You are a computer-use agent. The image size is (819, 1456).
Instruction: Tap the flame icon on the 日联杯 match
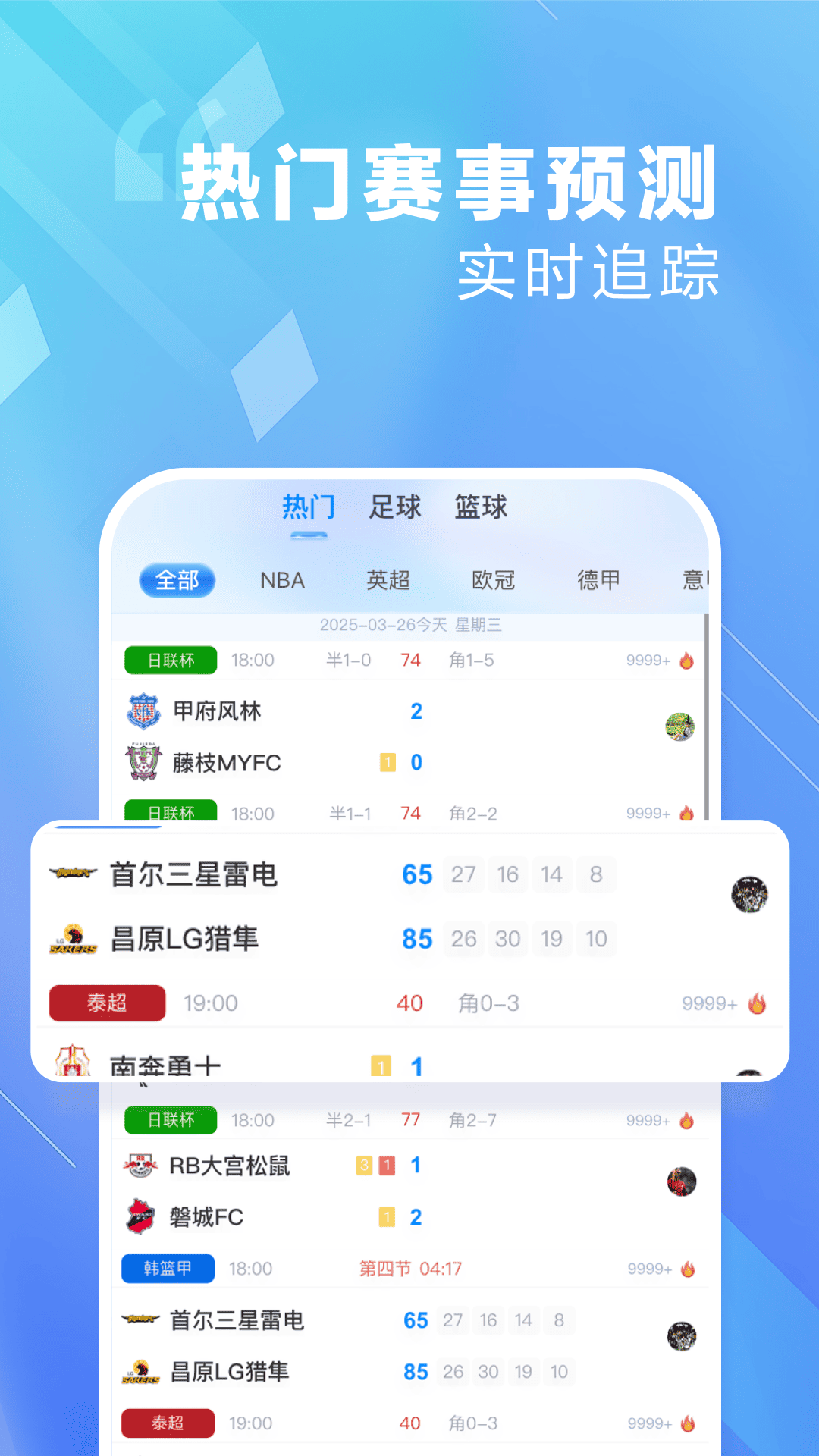point(686,660)
